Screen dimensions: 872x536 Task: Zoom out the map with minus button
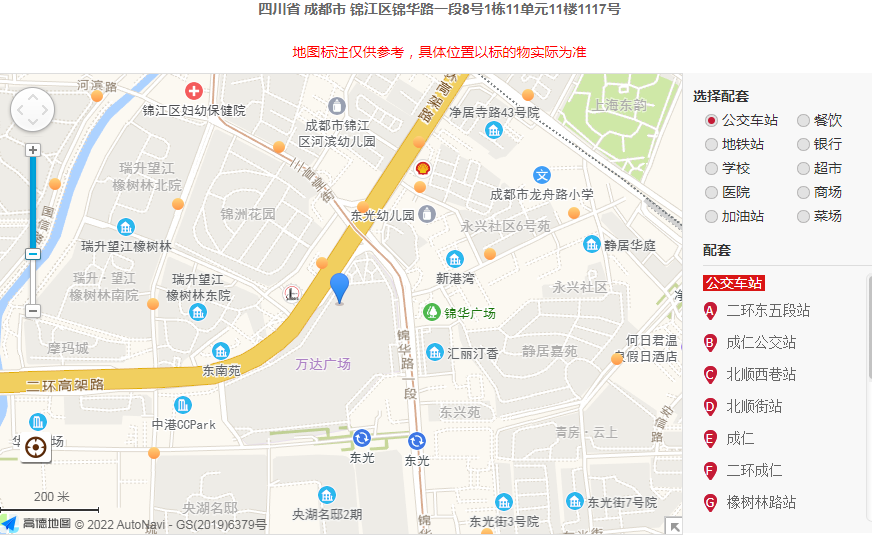(33, 311)
